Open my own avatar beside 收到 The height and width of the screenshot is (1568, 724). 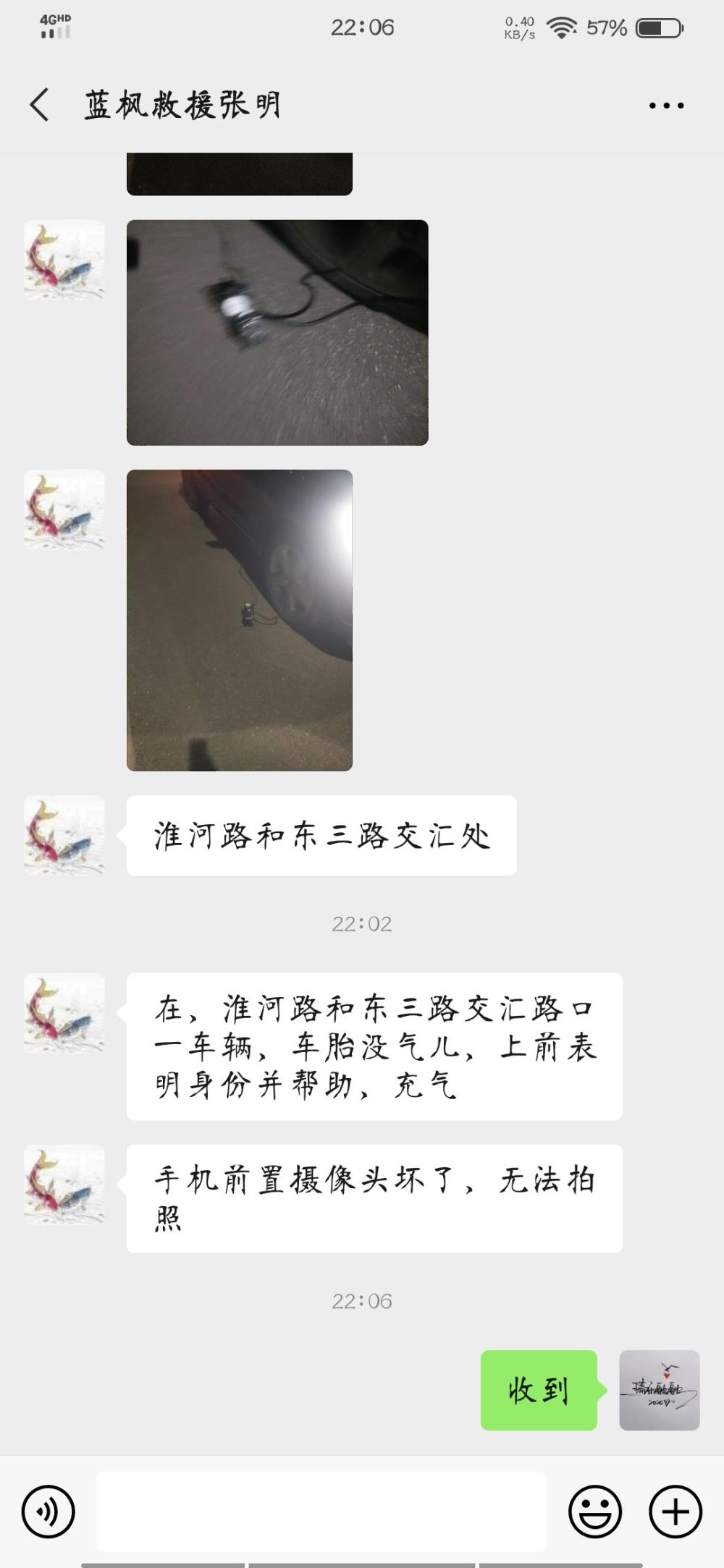pos(660,1390)
